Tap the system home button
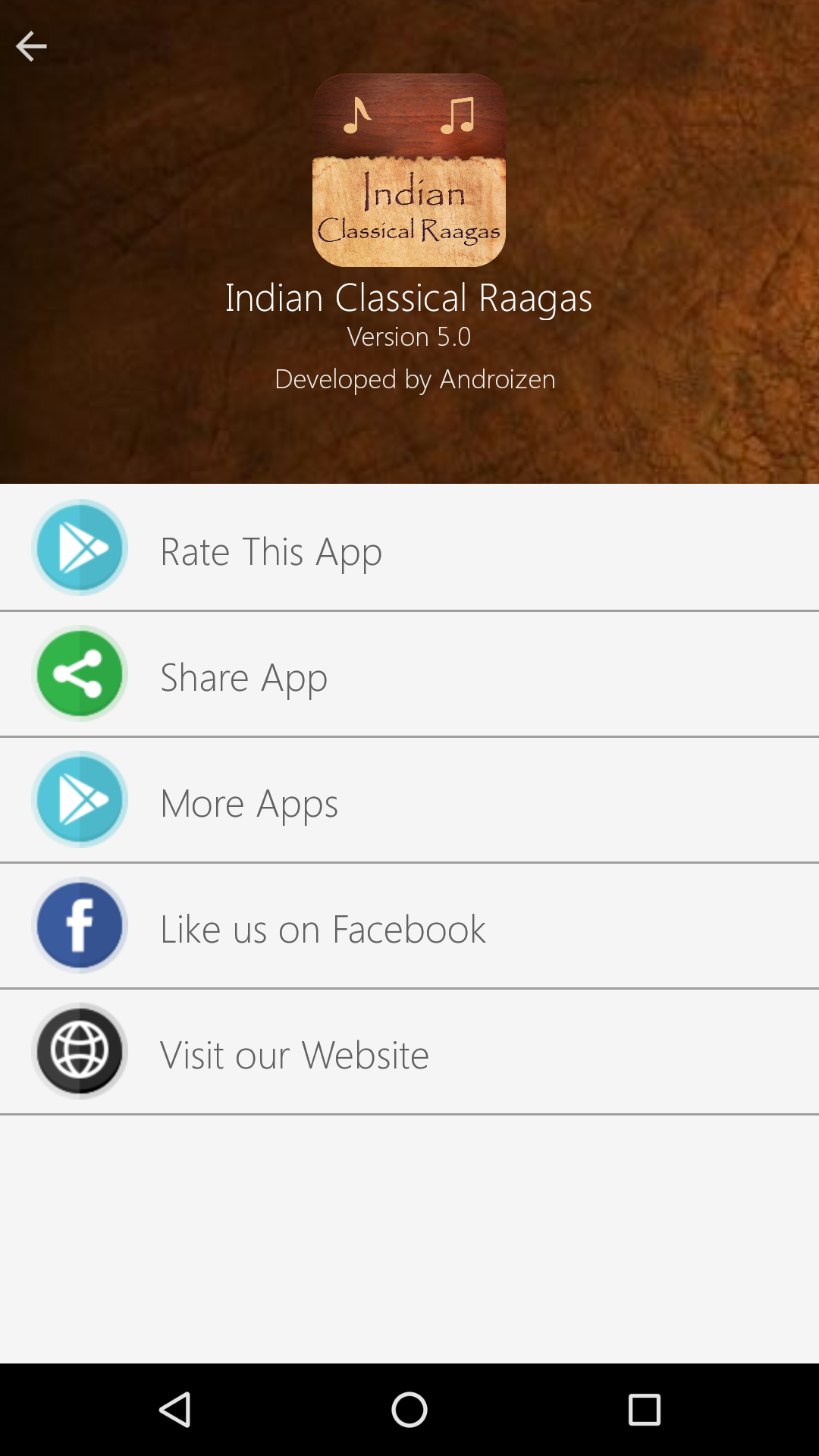The width and height of the screenshot is (819, 1456). coord(409,1410)
